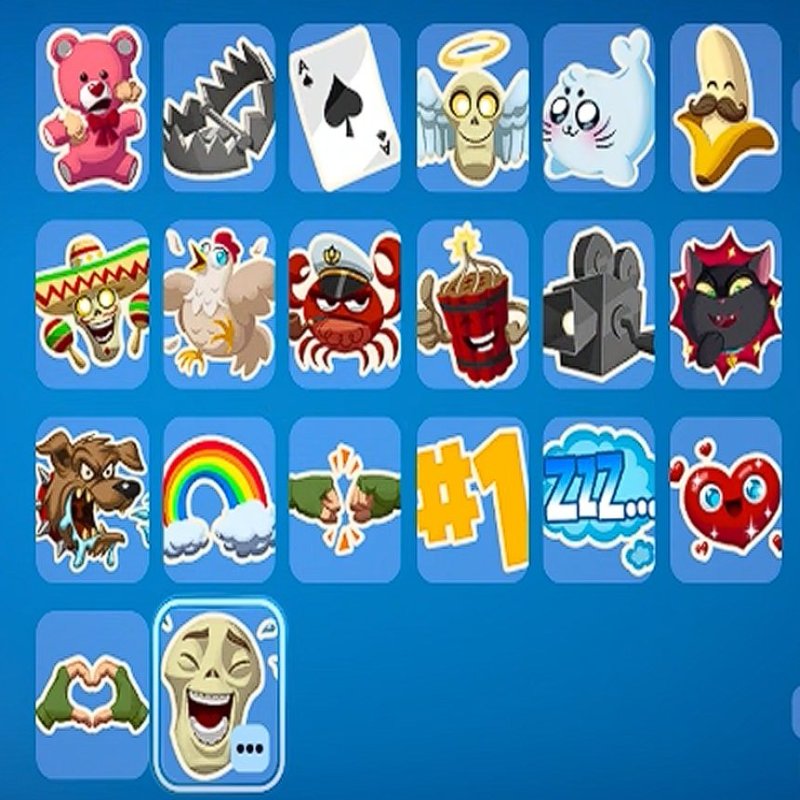Select the angel skull with halo sticker
This screenshot has height=800, width=800.
pos(472,107)
